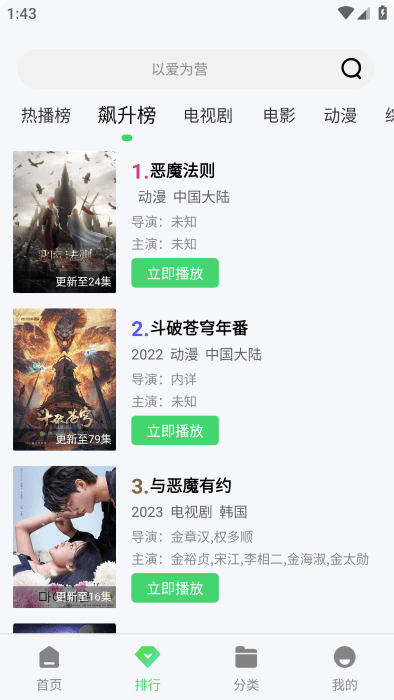
Task: Select the 飙升榜 tab
Action: 127,115
